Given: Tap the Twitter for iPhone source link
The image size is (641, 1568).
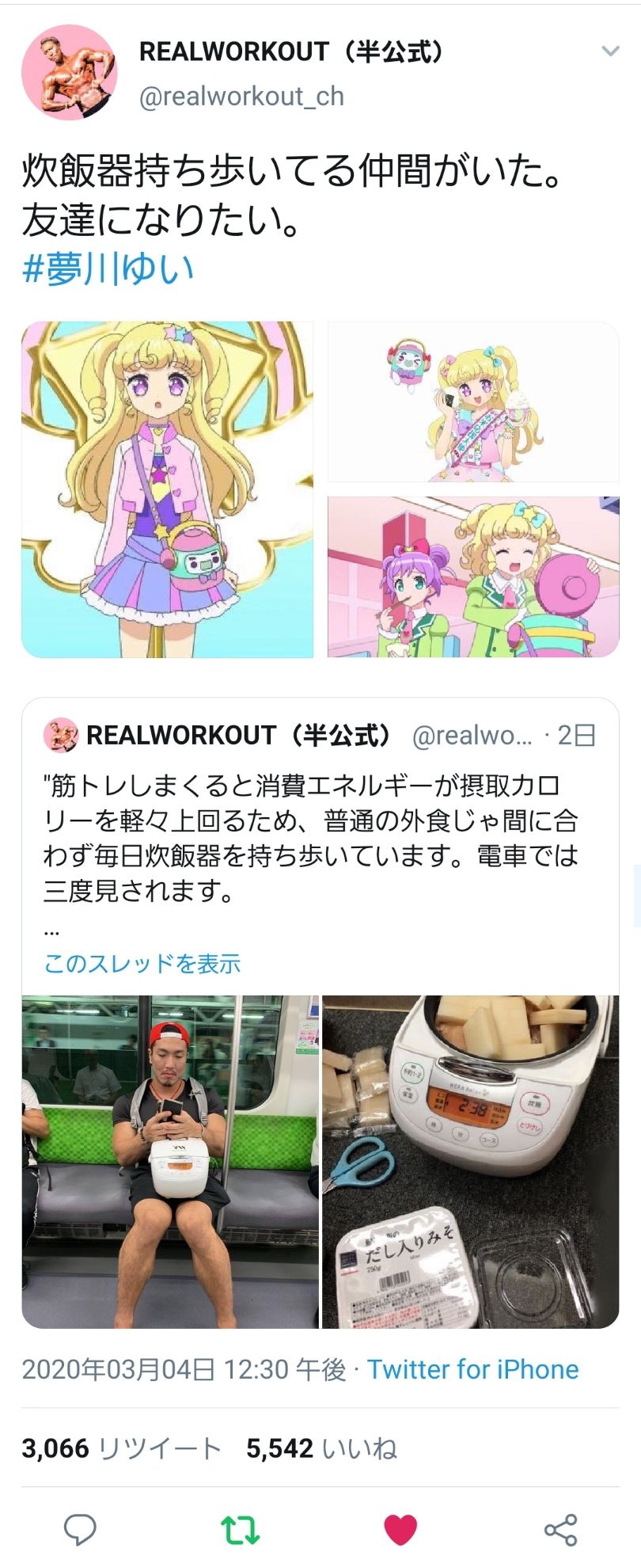Looking at the screenshot, I should point(475,1369).
